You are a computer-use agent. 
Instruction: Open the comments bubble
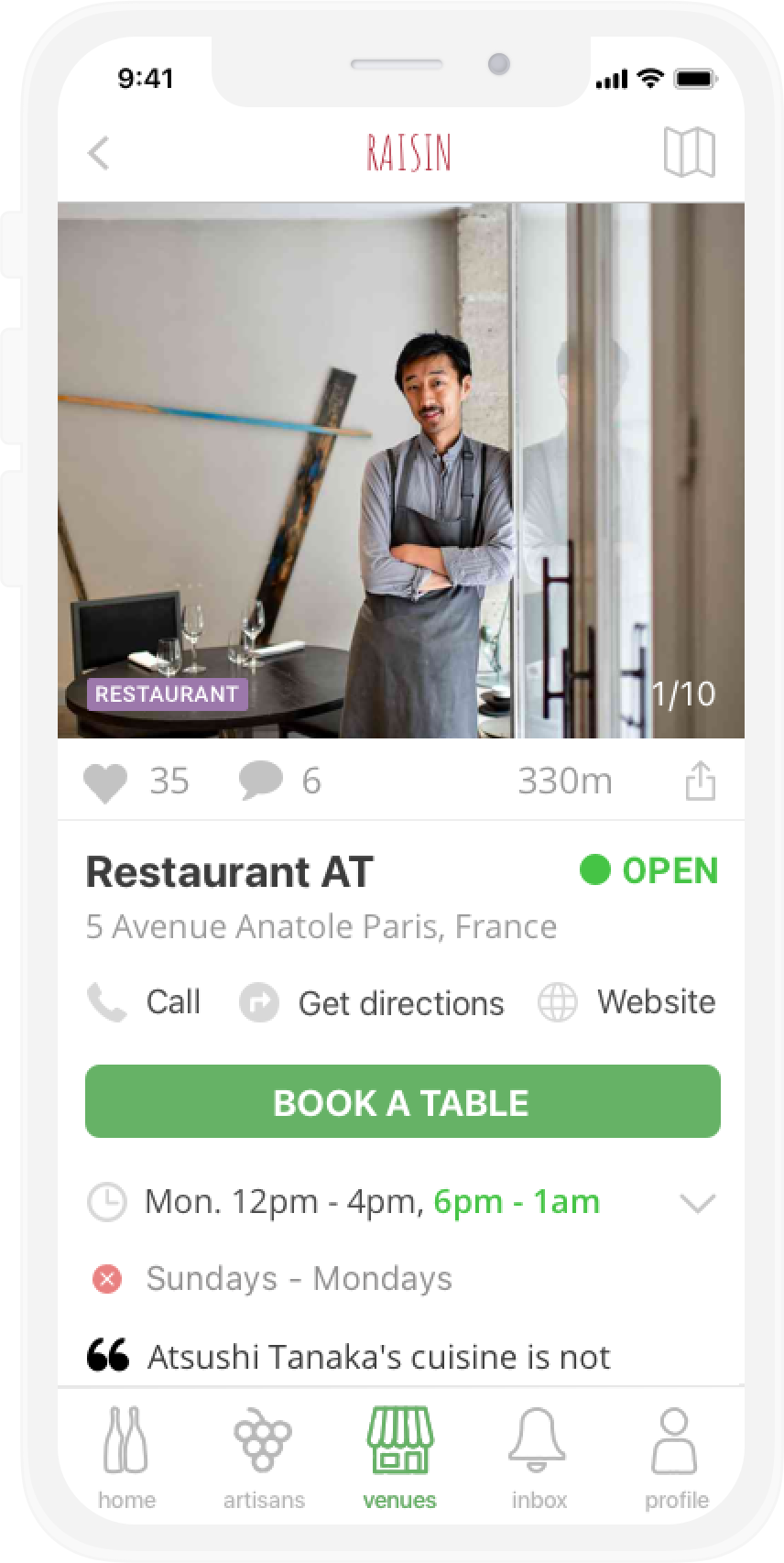click(x=261, y=781)
